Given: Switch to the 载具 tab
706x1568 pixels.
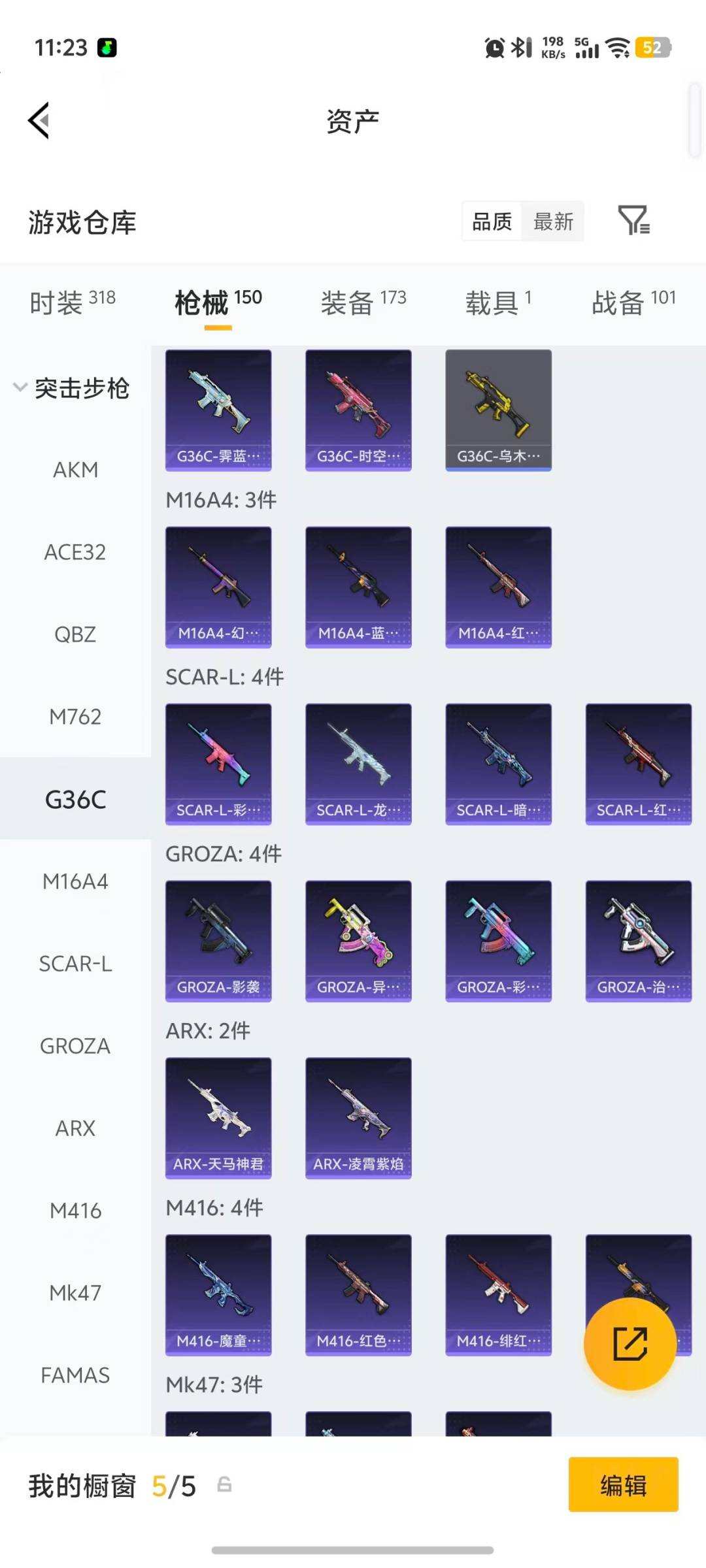Looking at the screenshot, I should coord(498,302).
